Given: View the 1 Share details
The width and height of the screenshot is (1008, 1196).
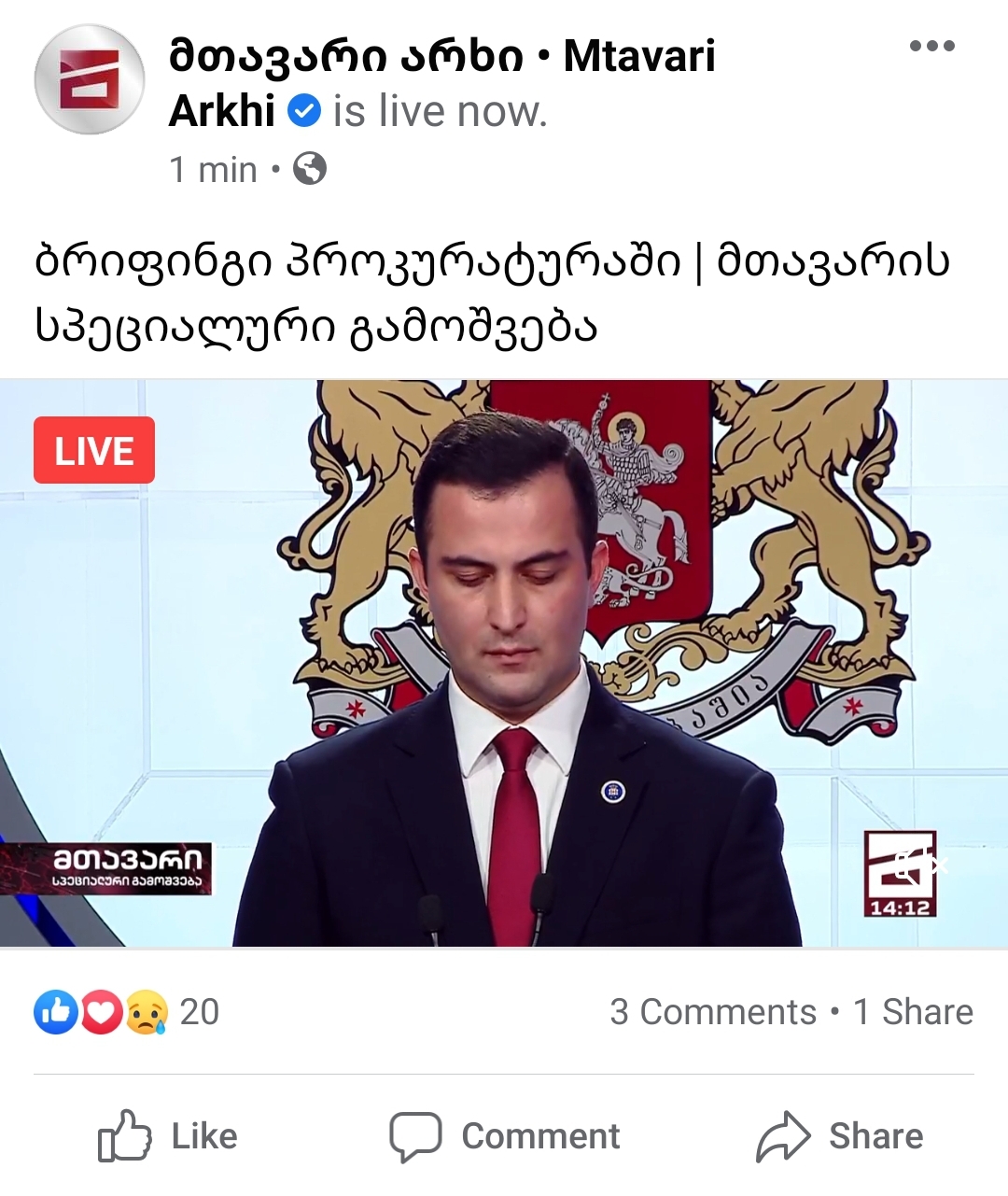Looking at the screenshot, I should (x=913, y=1012).
